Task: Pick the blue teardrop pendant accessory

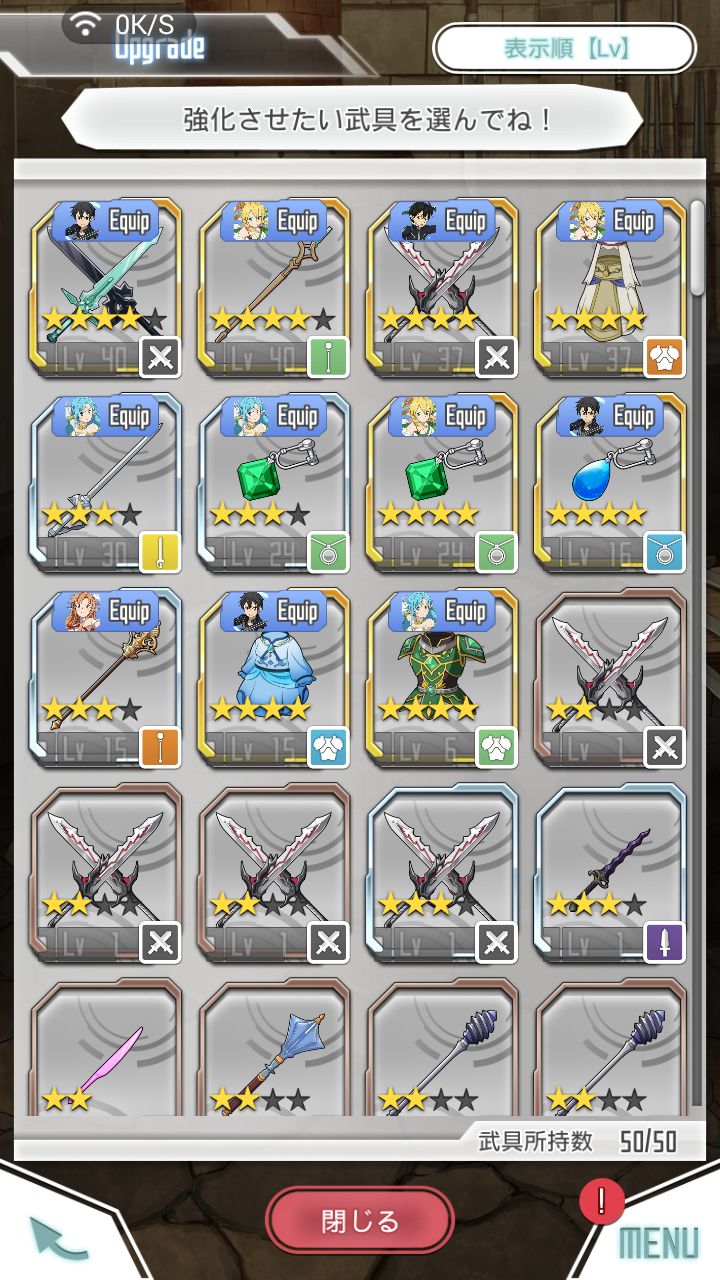Action: pyautogui.click(x=612, y=483)
